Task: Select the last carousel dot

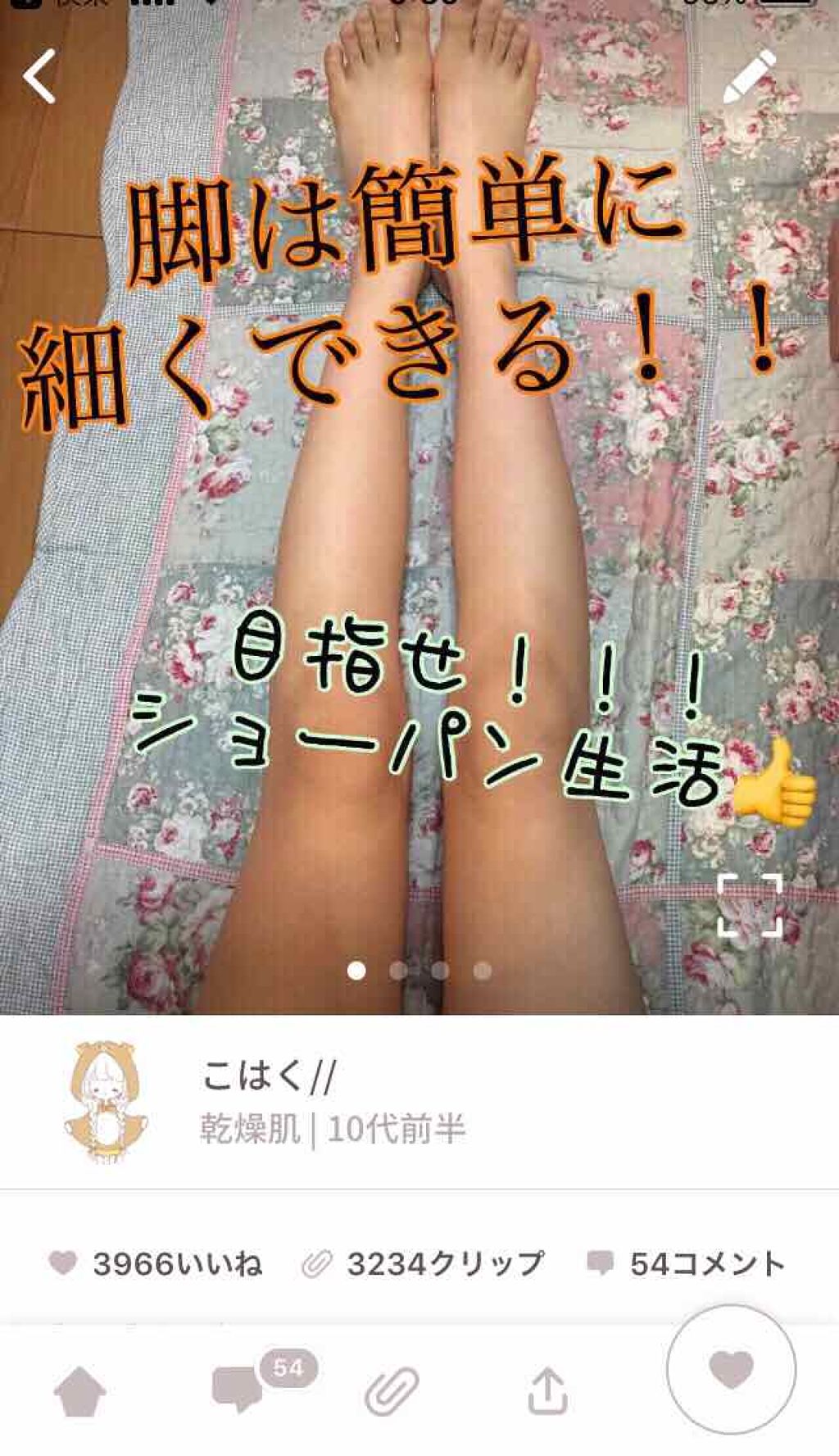Action: click(483, 970)
